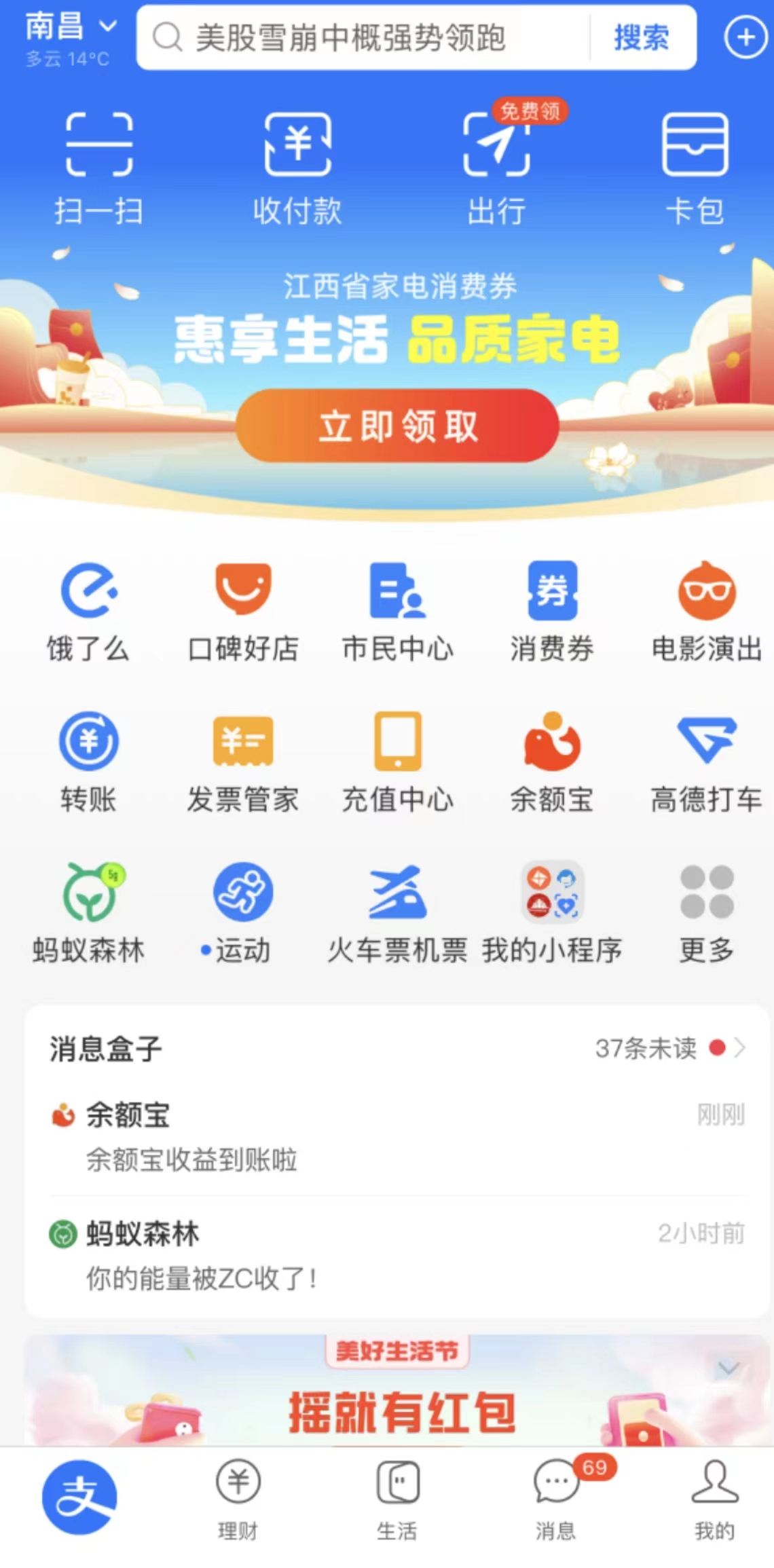Image resolution: width=774 pixels, height=1568 pixels.
Task: Tap the 搜索 search button
Action: (x=641, y=37)
